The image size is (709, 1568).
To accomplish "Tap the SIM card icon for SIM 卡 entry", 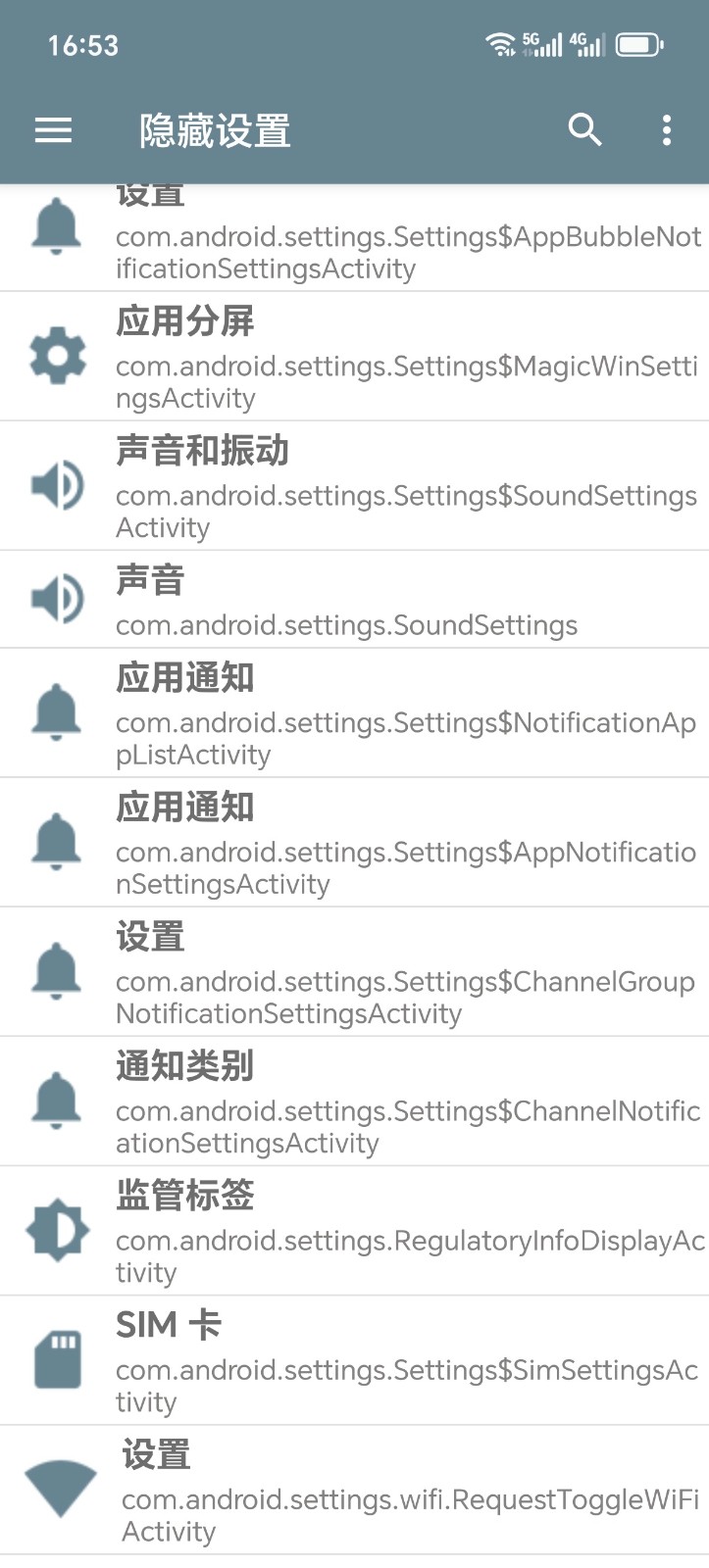I will (x=57, y=1359).
